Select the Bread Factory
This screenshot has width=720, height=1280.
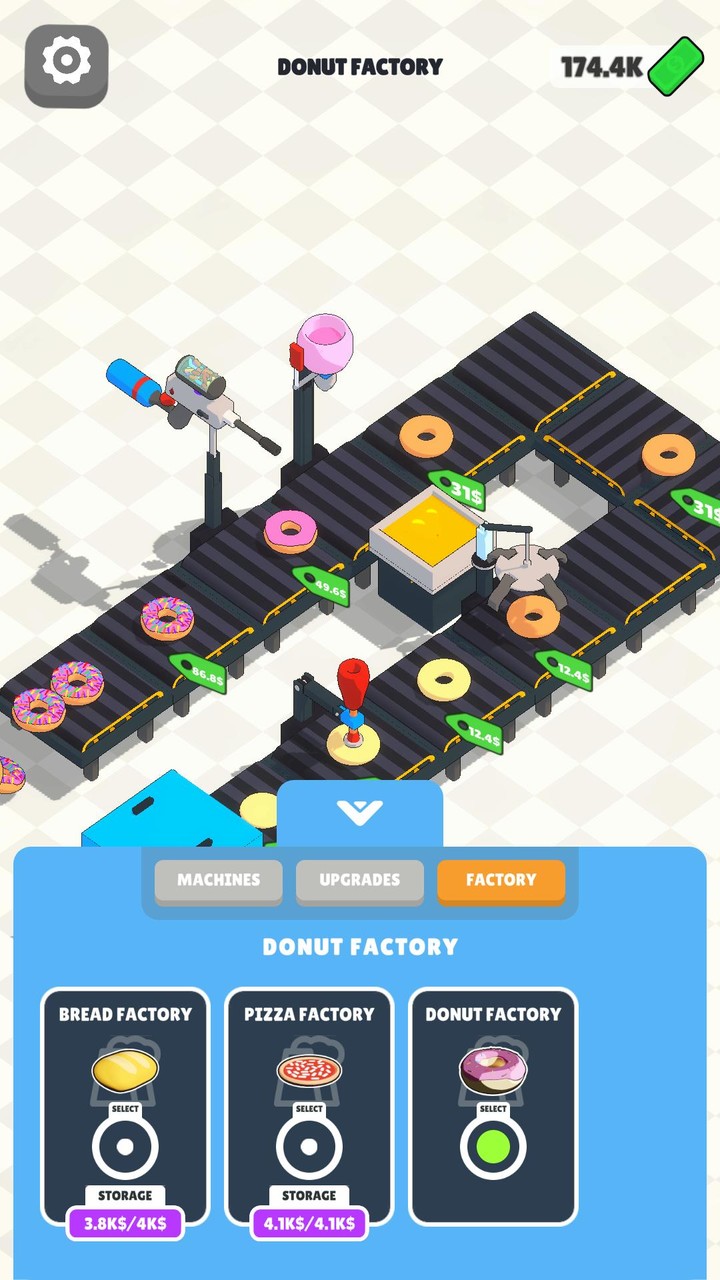125,1147
